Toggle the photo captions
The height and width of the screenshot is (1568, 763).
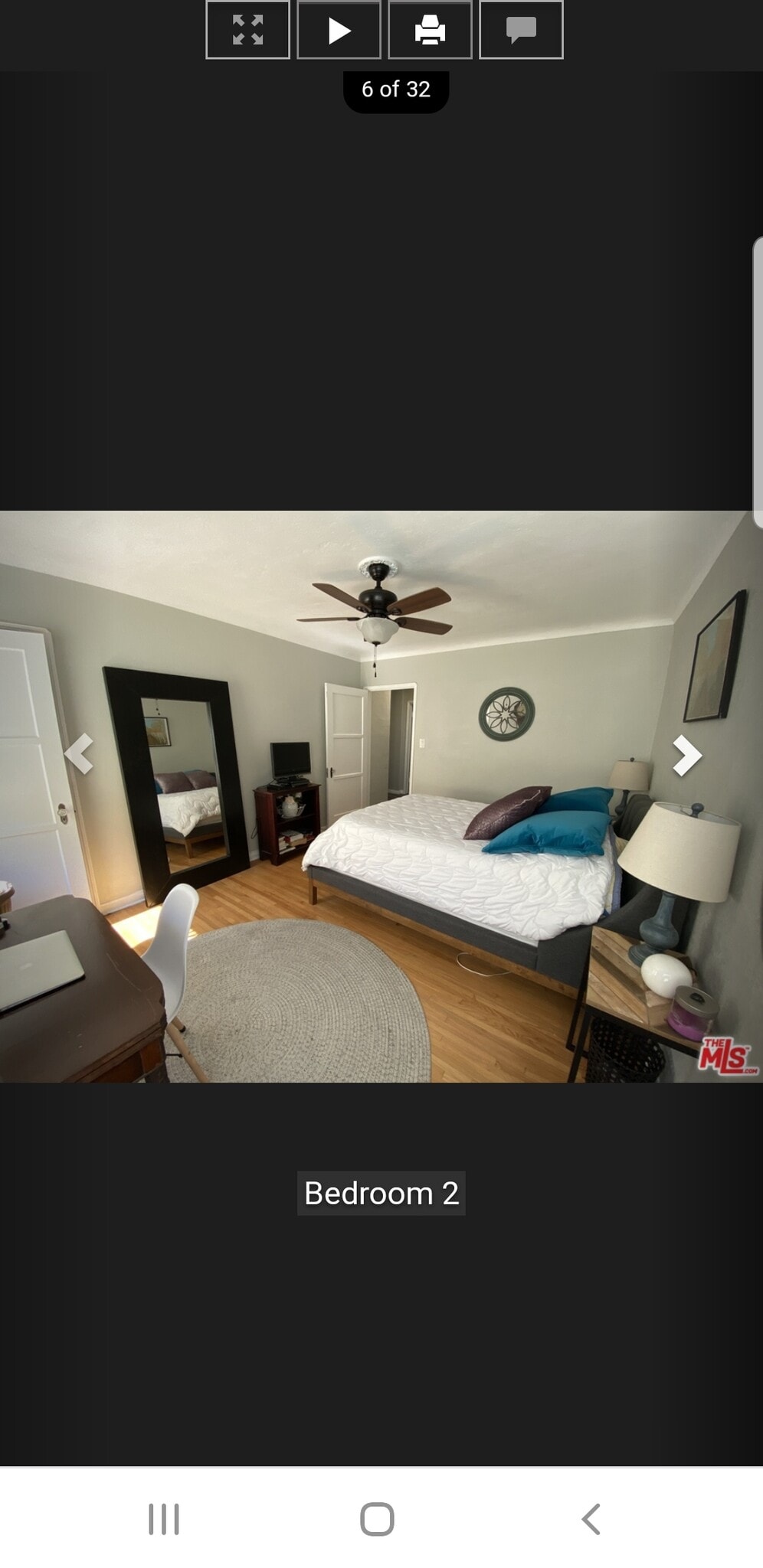click(521, 30)
